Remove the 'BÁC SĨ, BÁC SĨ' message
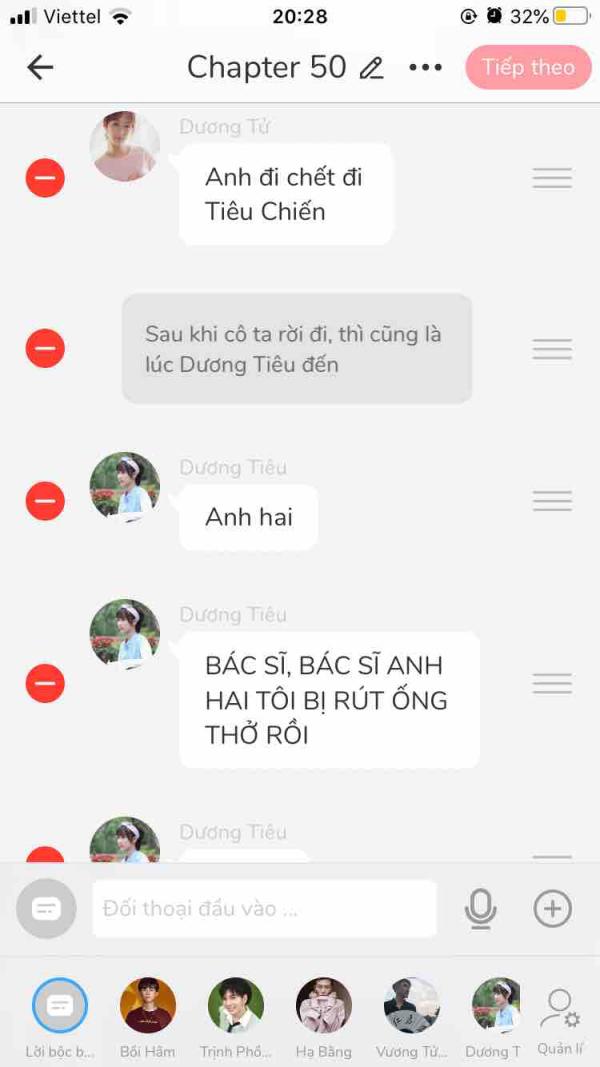The image size is (600, 1067). point(45,683)
